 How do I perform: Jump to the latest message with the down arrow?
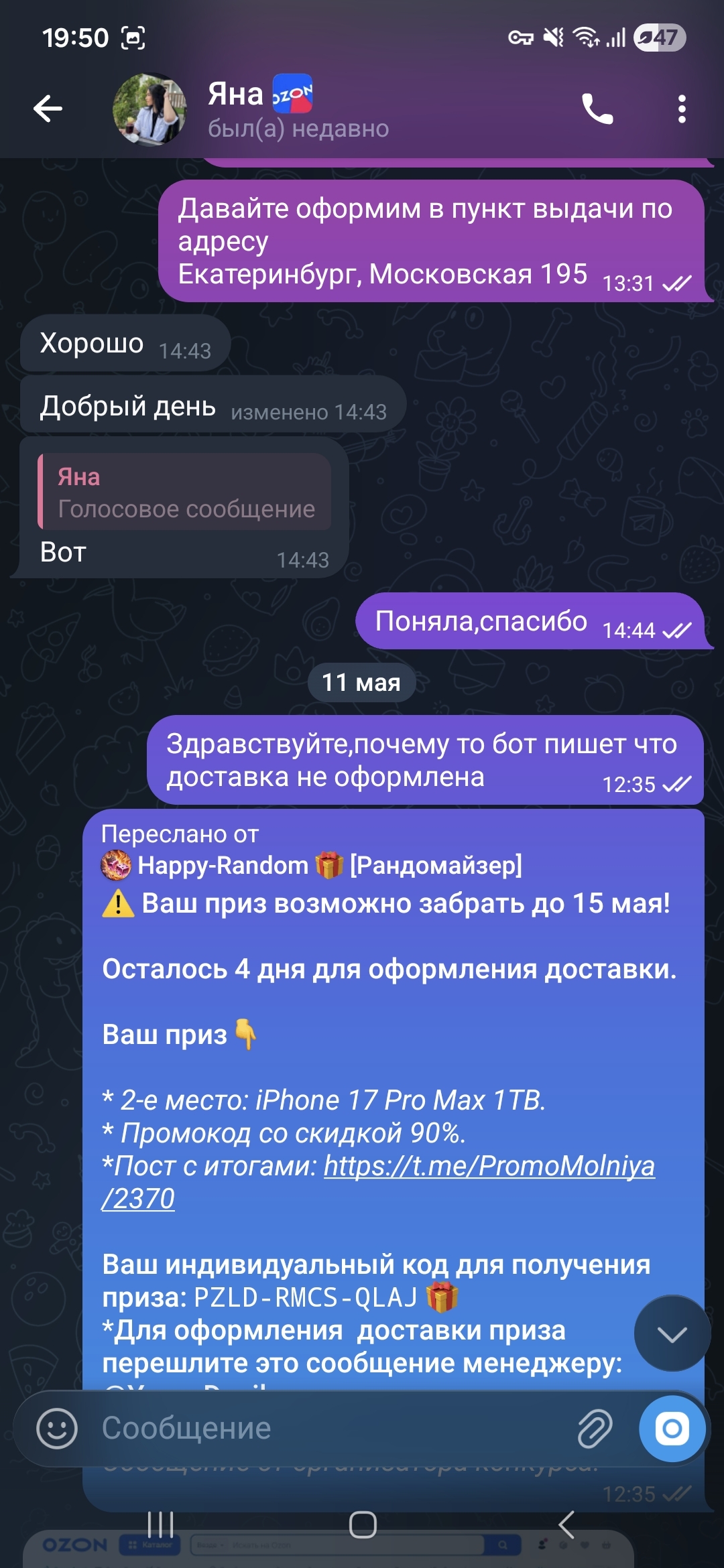[x=672, y=1333]
